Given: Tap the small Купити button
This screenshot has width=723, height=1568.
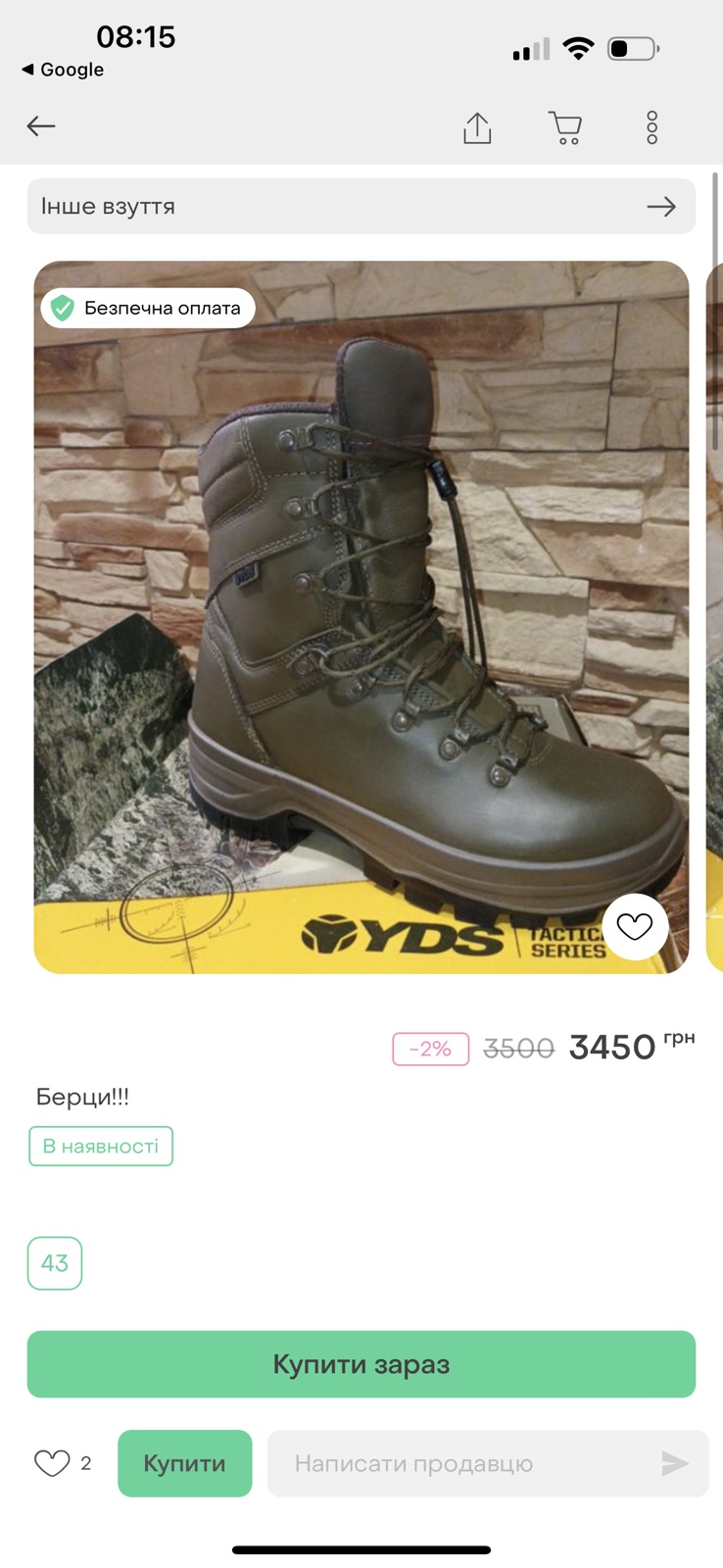Looking at the screenshot, I should coord(185,1463).
